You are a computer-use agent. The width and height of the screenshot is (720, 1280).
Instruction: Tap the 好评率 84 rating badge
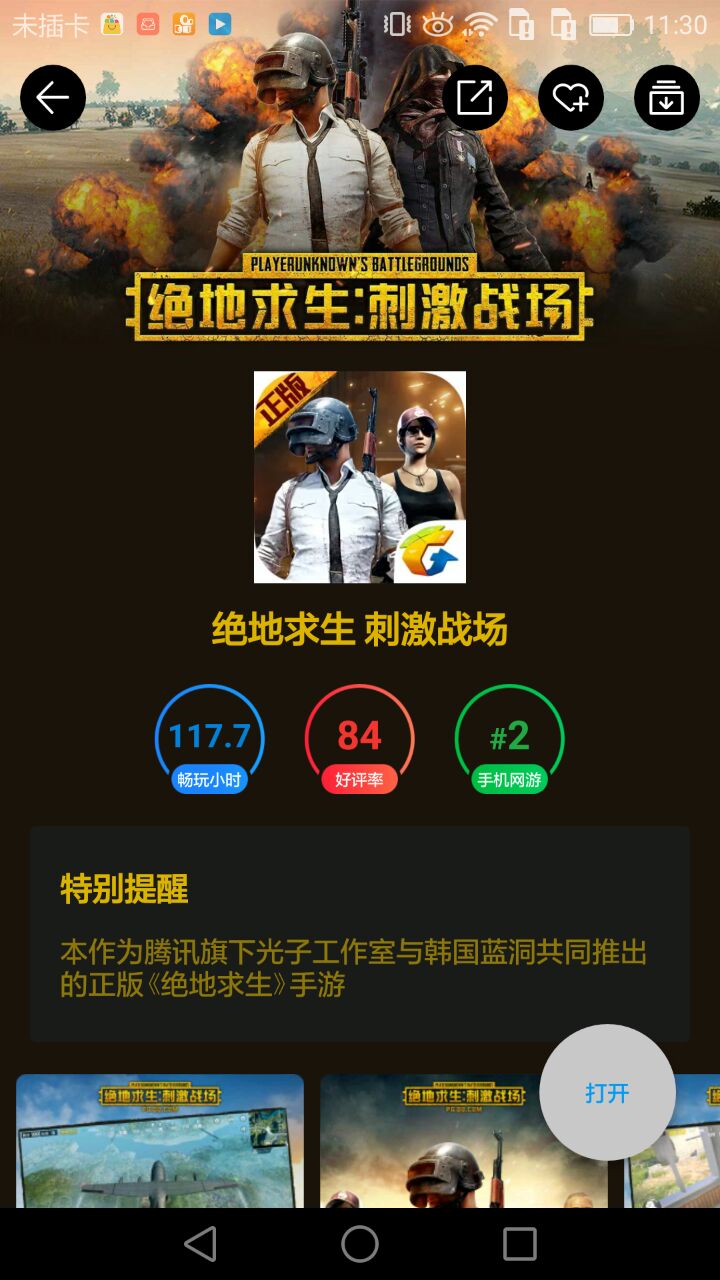point(359,740)
